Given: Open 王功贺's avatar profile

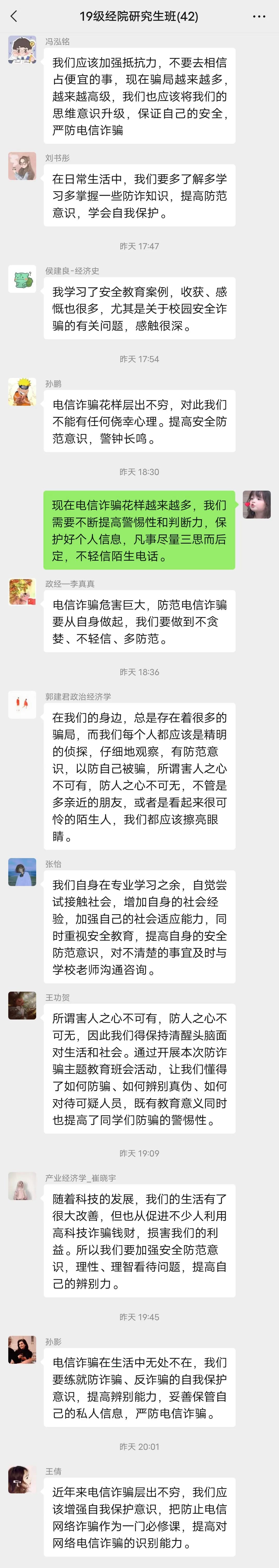Looking at the screenshot, I should point(22,1005).
